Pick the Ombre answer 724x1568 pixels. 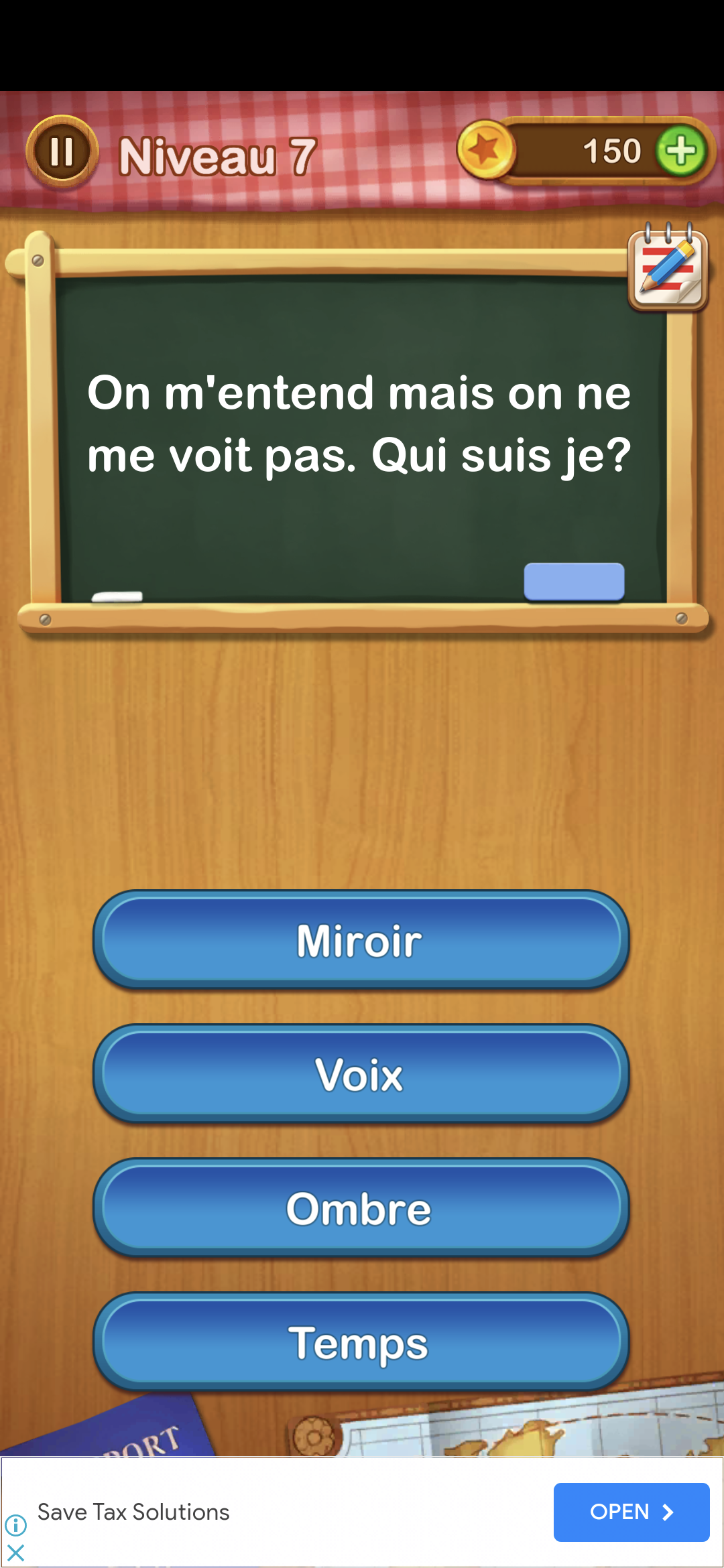(x=361, y=1208)
